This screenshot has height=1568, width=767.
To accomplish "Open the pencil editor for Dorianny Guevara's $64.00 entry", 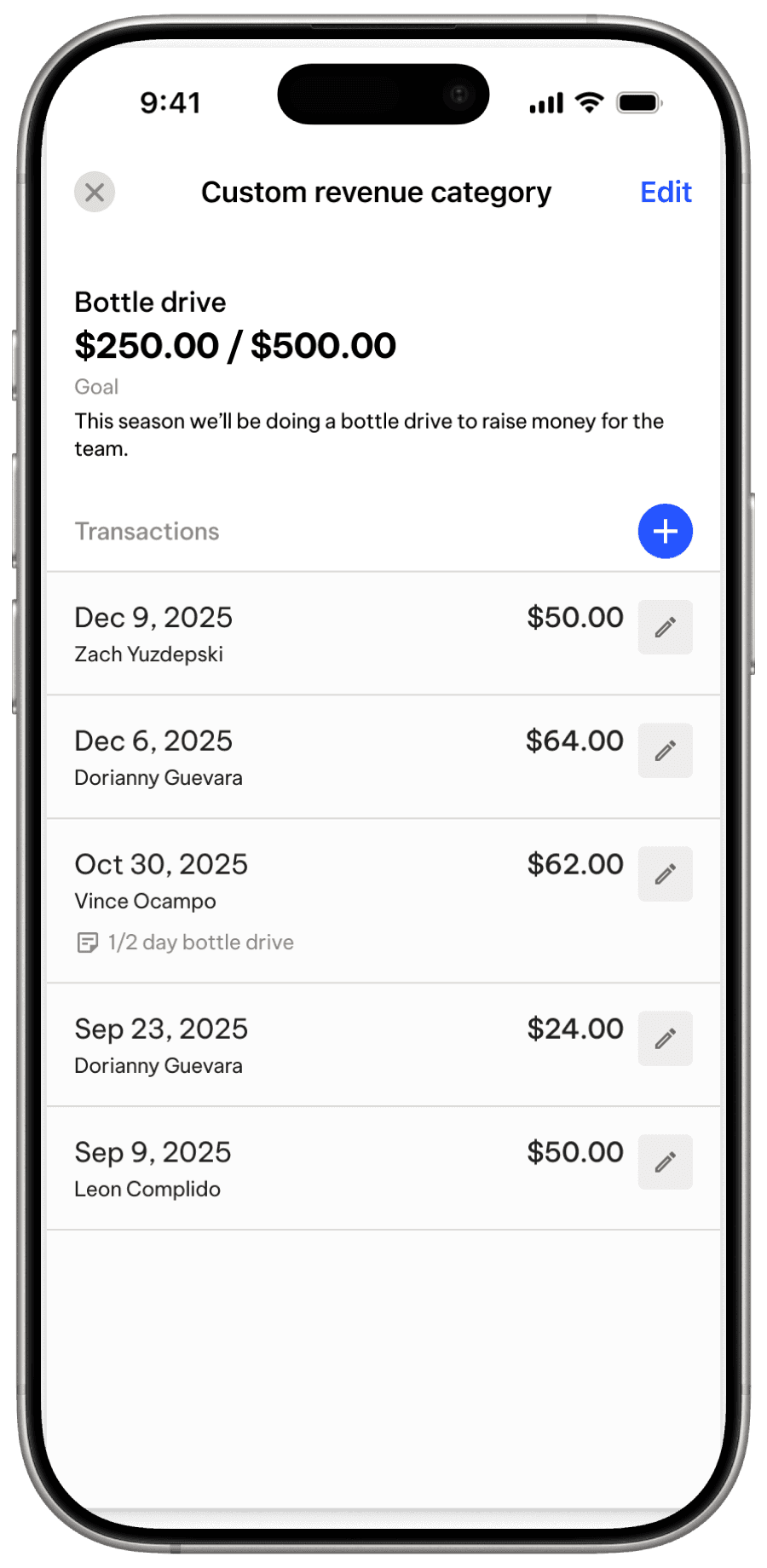I will 665,750.
